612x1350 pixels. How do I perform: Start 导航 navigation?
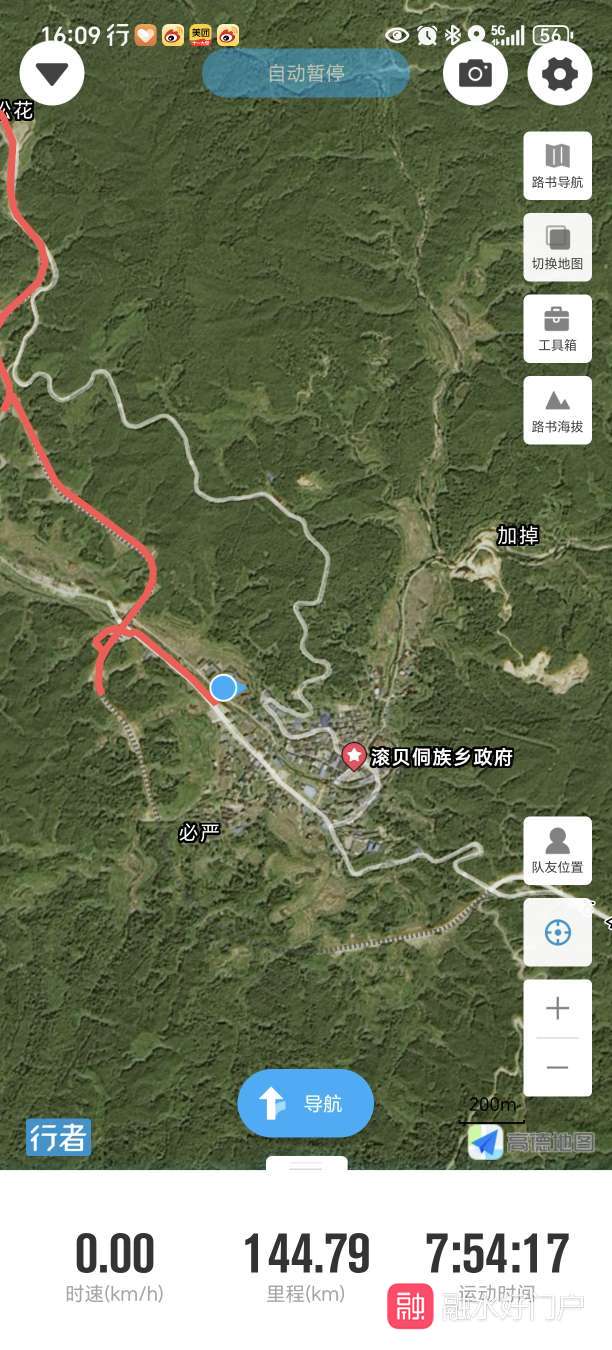(305, 1103)
